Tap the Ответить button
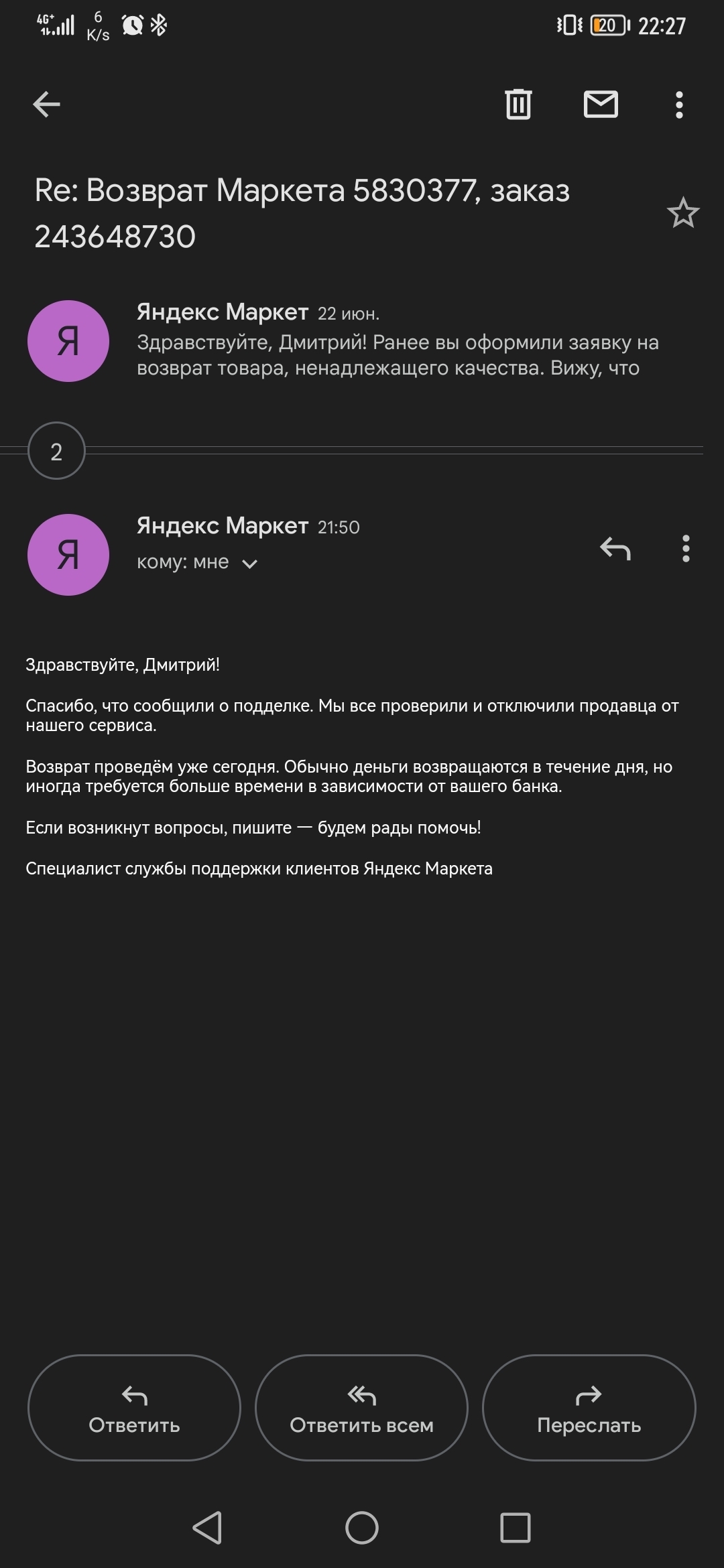This screenshot has width=724, height=1568. click(134, 1408)
